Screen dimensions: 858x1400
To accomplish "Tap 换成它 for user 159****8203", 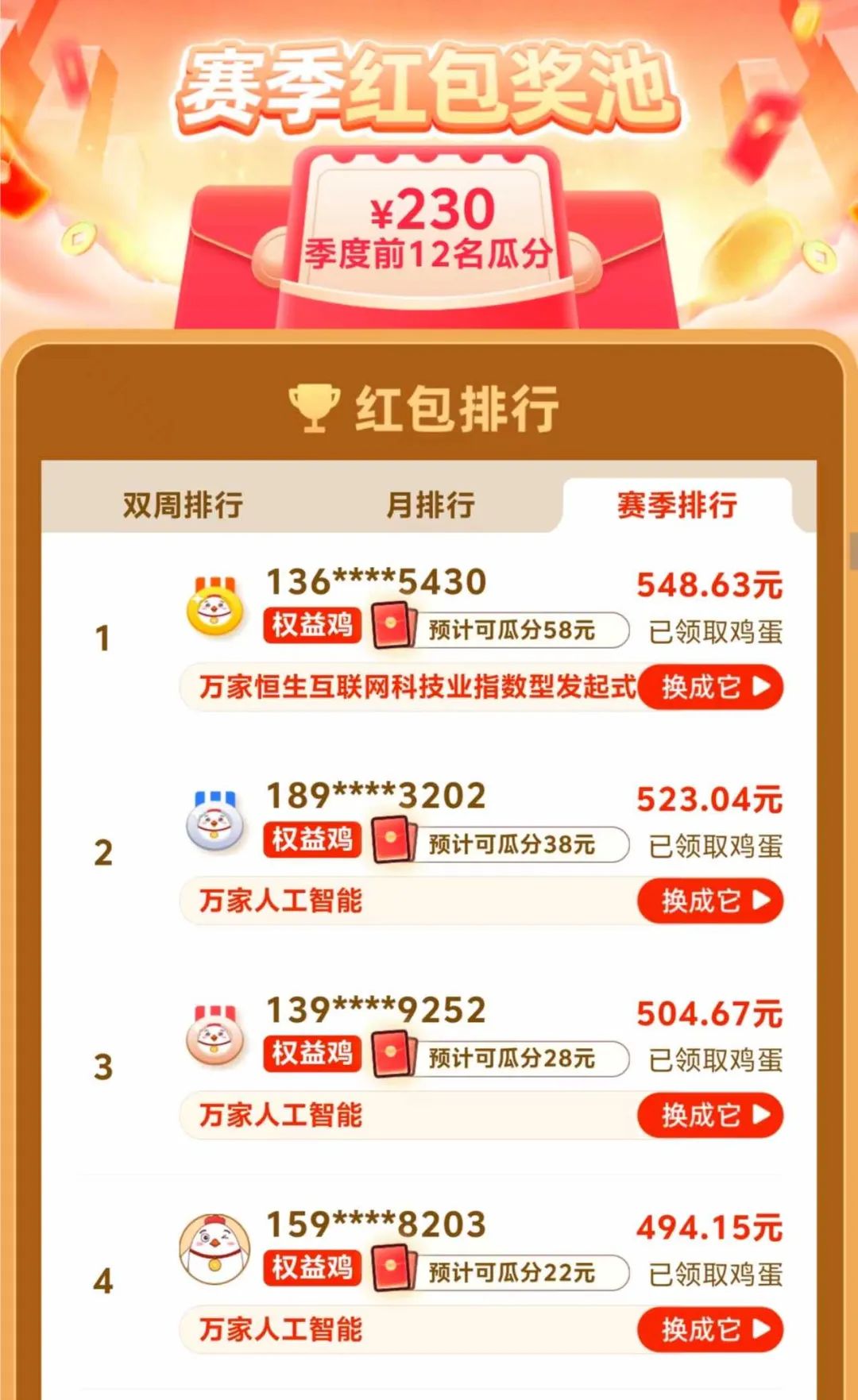I will [711, 1329].
